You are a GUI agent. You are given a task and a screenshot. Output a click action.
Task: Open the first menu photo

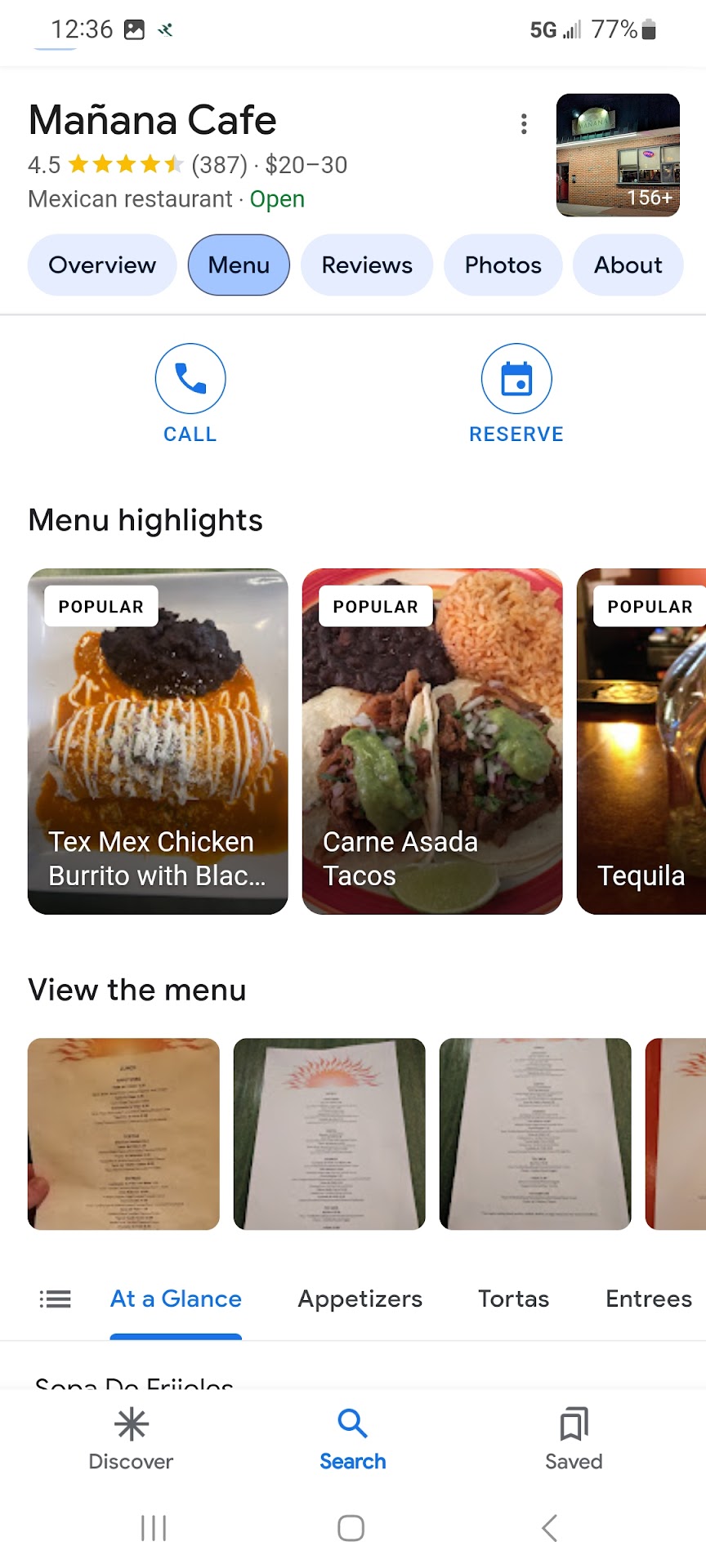[x=123, y=1134]
